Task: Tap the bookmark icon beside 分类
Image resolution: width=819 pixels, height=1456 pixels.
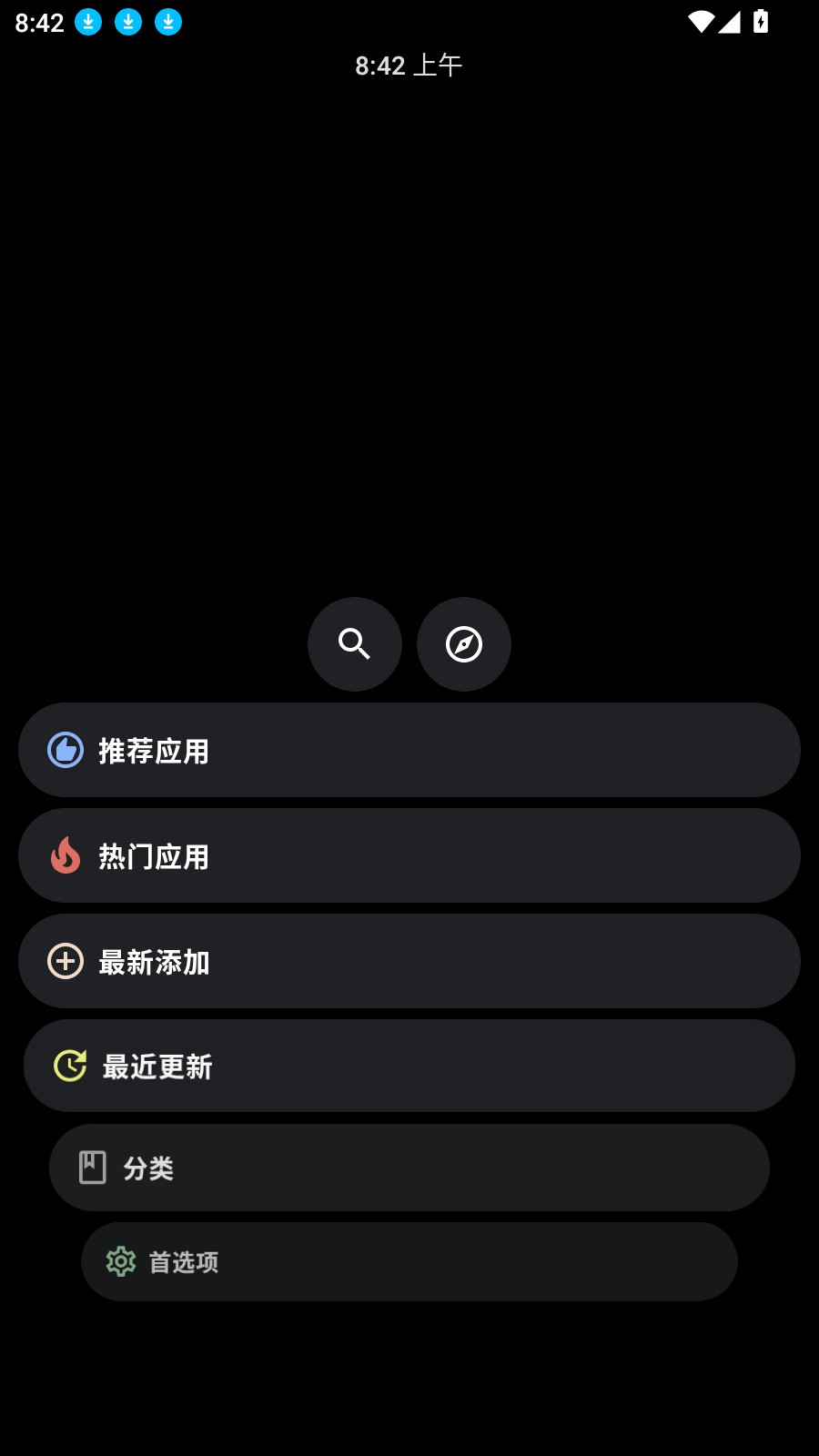Action: 92,1167
